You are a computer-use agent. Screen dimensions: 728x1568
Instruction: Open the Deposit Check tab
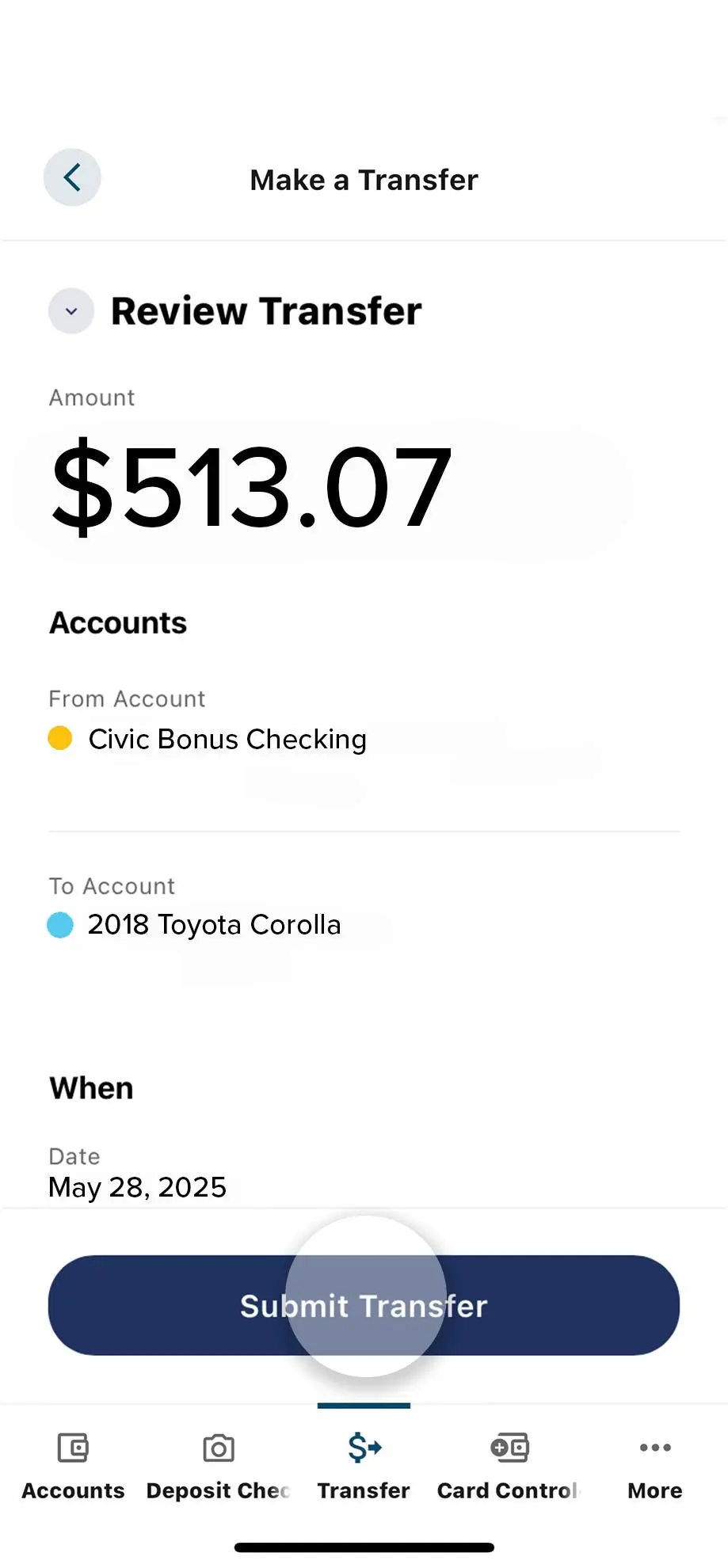218,1465
